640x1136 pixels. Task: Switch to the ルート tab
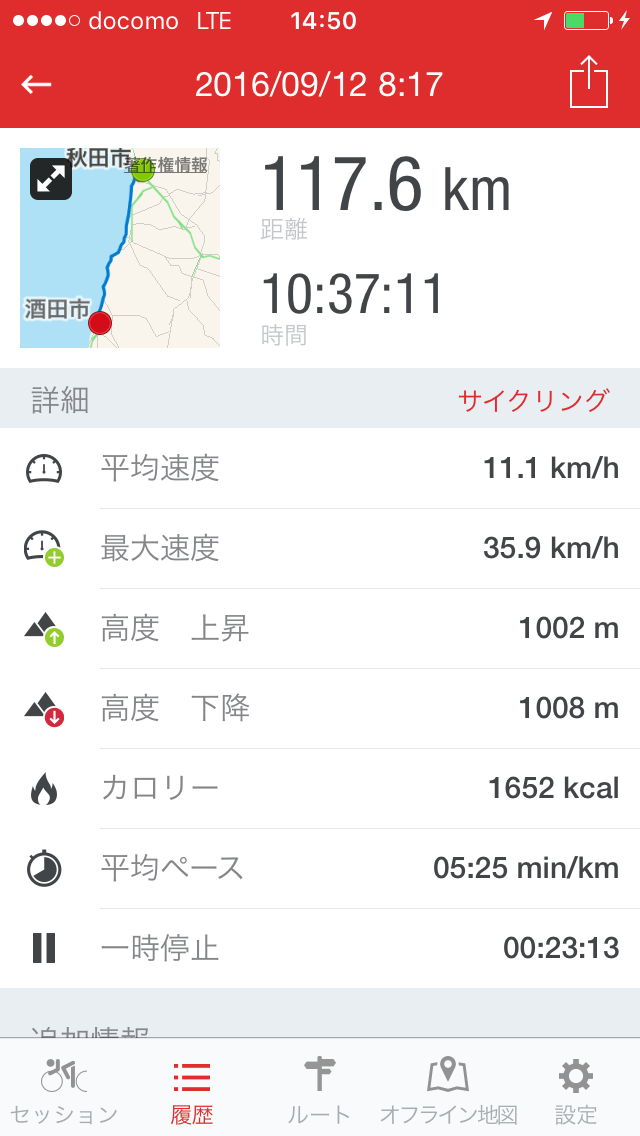(320, 1090)
